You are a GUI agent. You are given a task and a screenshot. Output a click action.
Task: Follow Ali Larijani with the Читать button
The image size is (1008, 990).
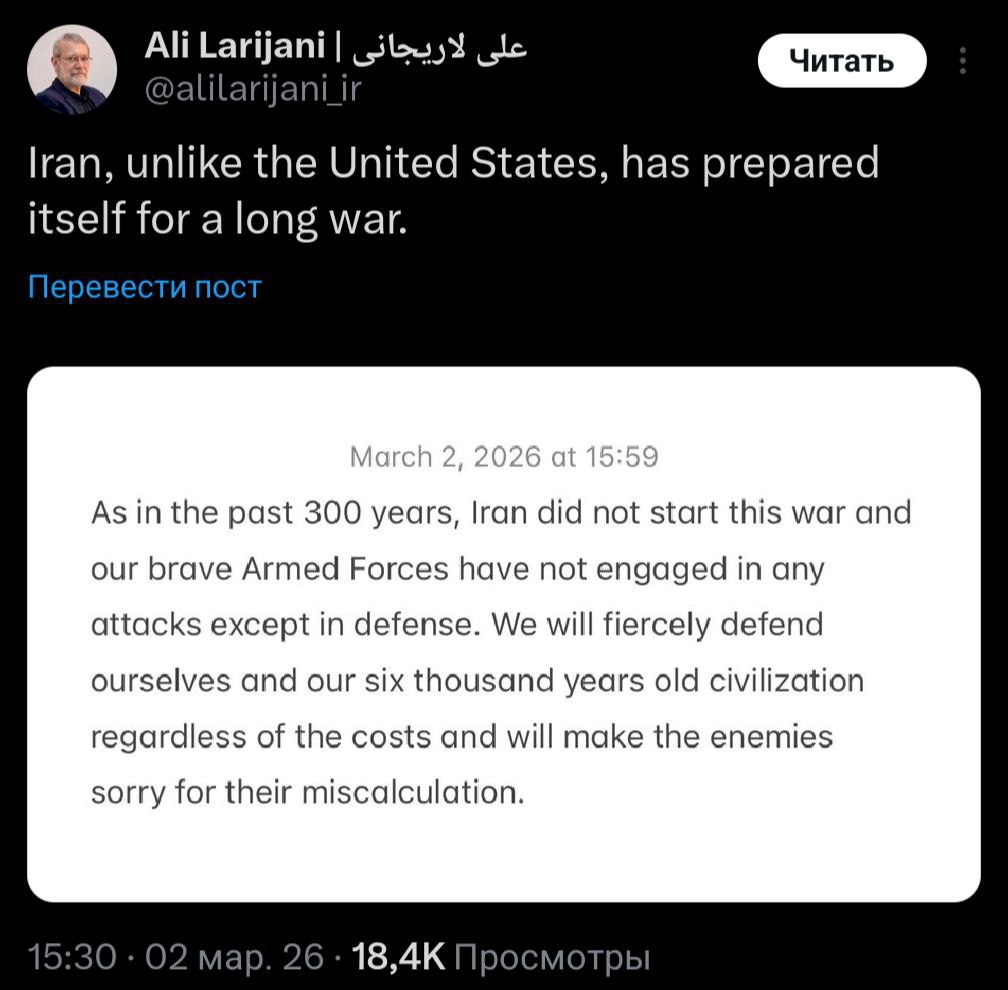click(842, 61)
